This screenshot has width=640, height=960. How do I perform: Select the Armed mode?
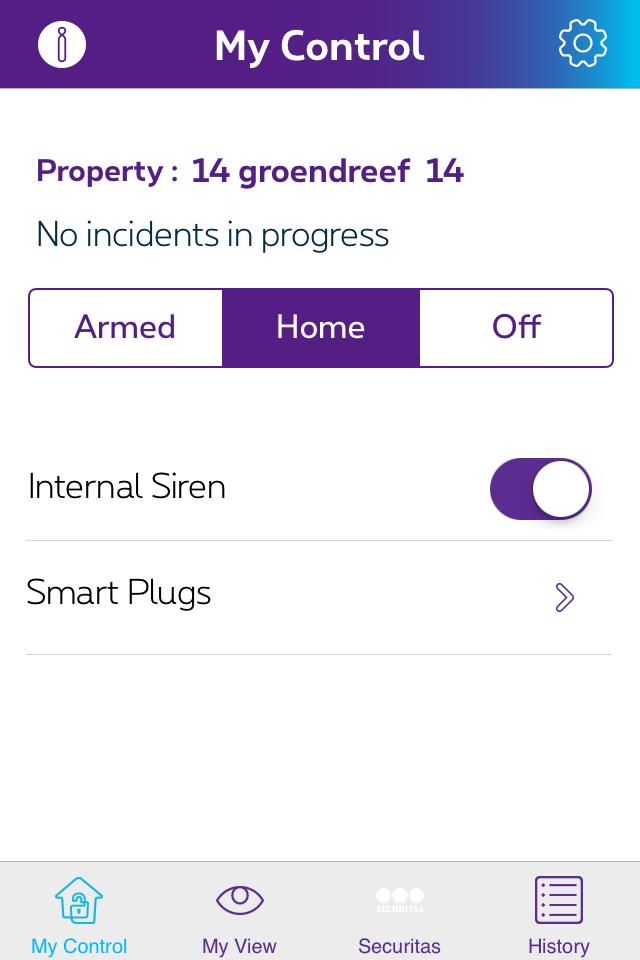(126, 328)
